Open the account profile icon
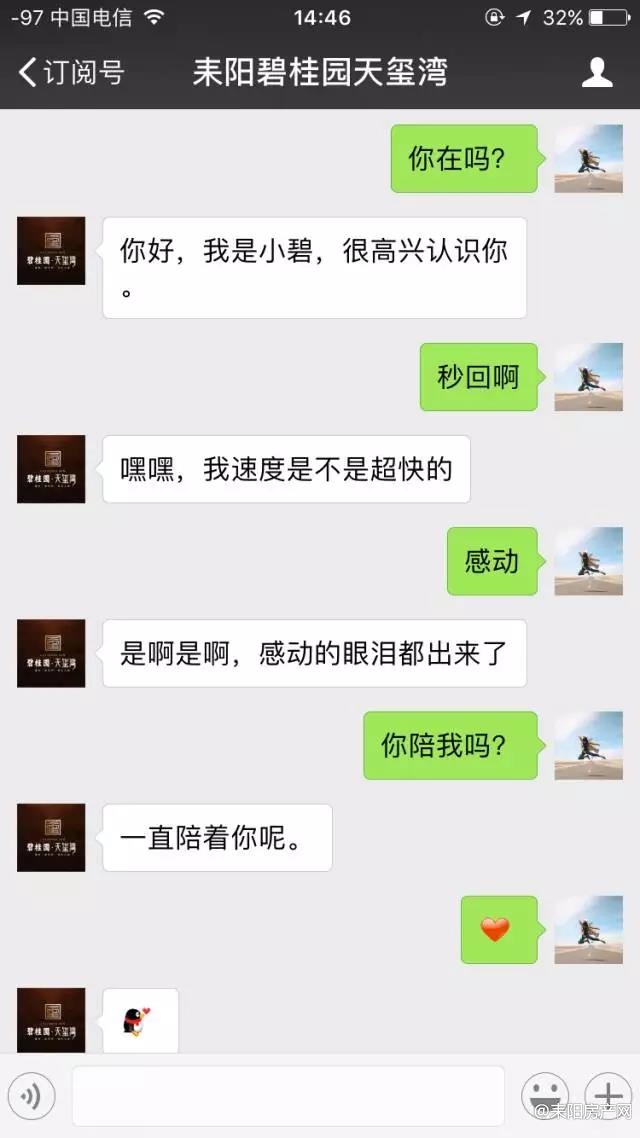The image size is (640, 1138). tap(597, 72)
